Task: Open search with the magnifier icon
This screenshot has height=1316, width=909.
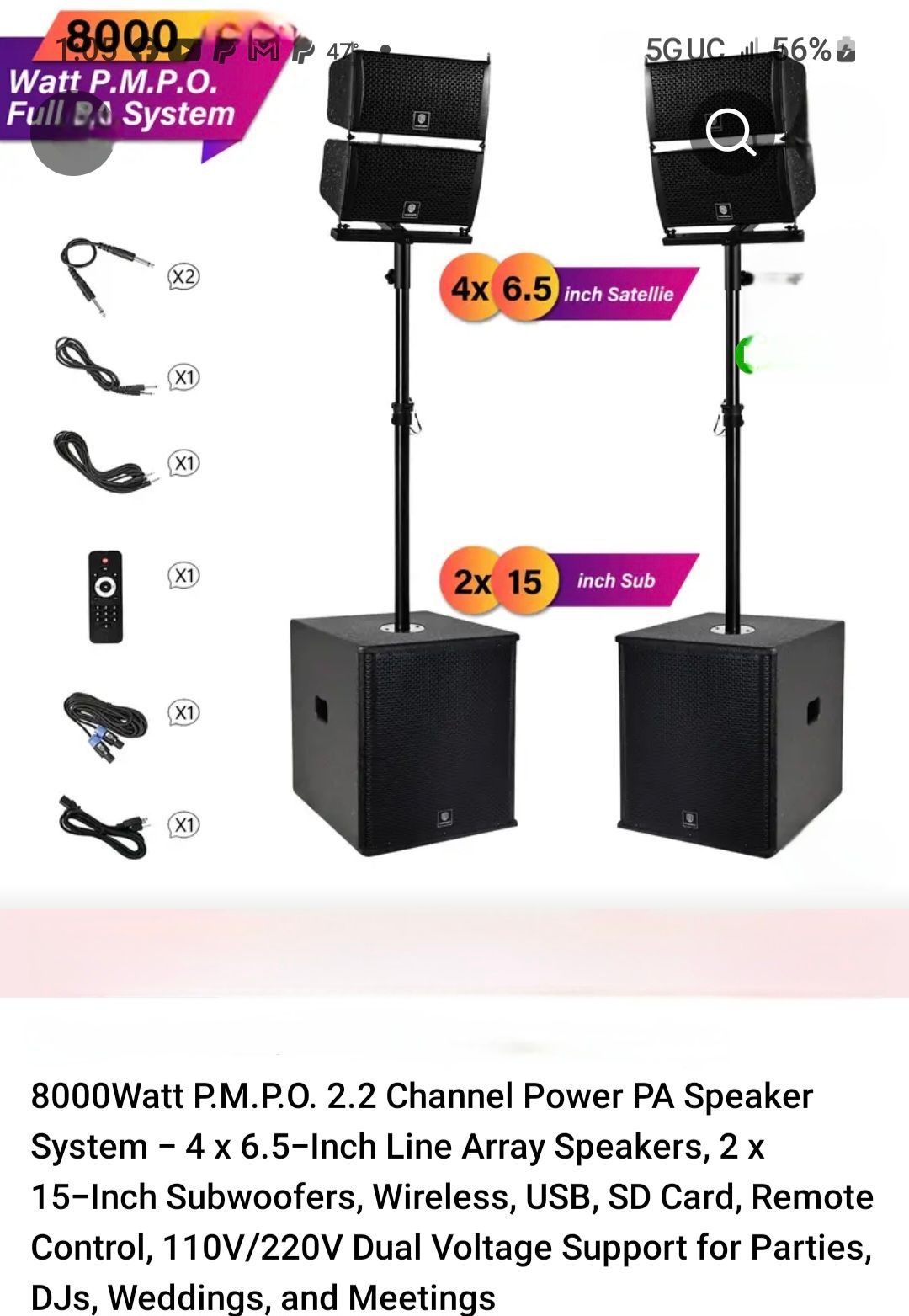Action: [x=731, y=133]
